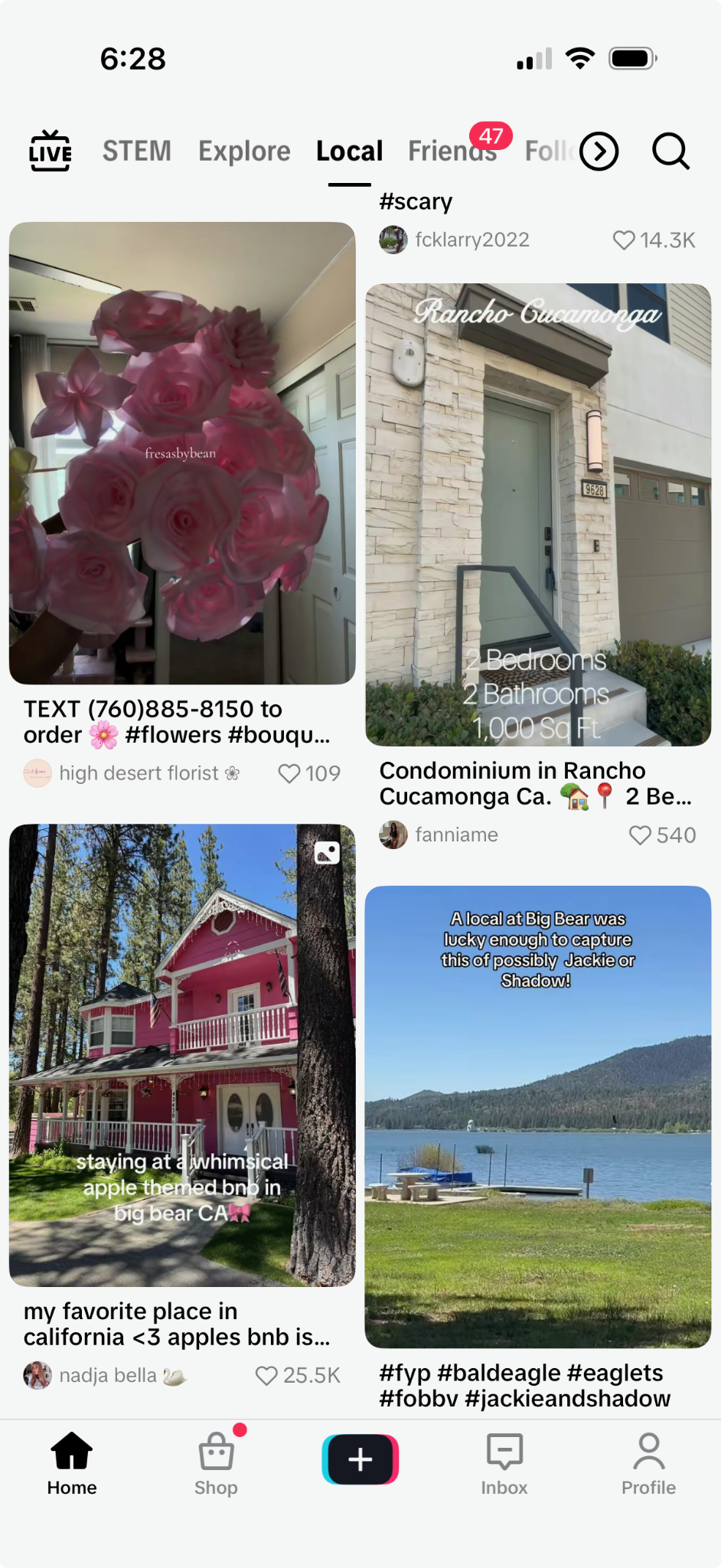
Task: Open the Rancho Cucamonga condominium video
Action: [538, 514]
